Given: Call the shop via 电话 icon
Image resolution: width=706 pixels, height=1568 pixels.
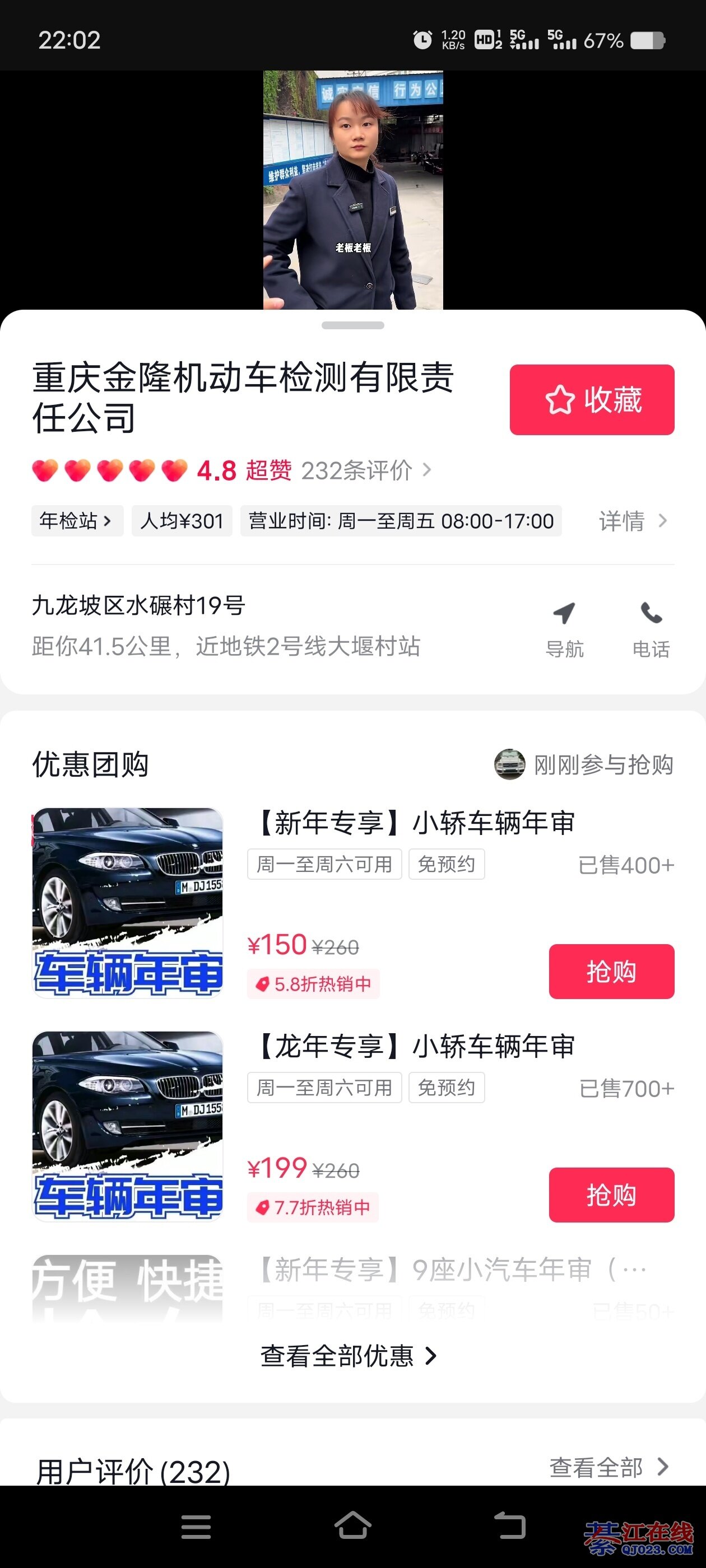Looking at the screenshot, I should click(651, 629).
